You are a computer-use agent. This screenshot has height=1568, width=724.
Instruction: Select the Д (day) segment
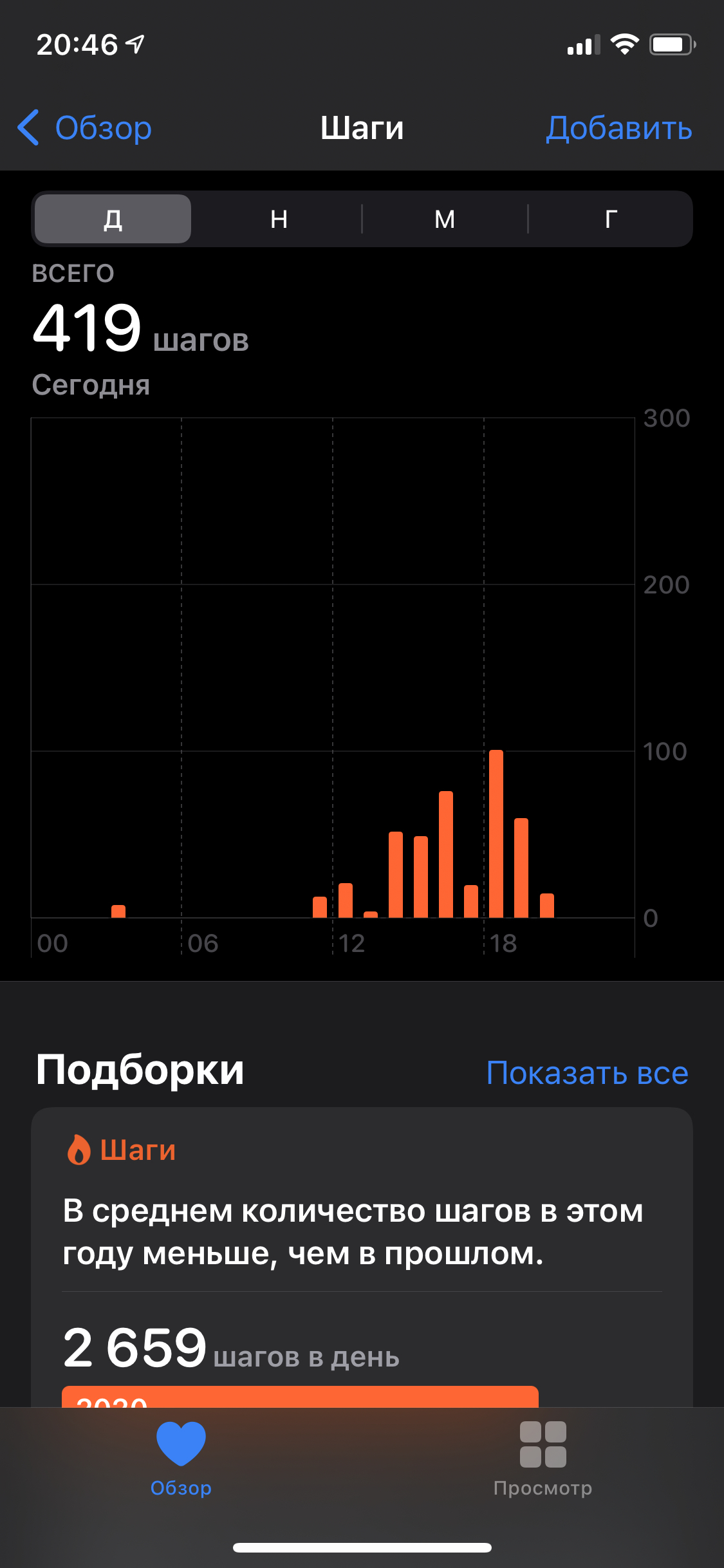point(113,219)
